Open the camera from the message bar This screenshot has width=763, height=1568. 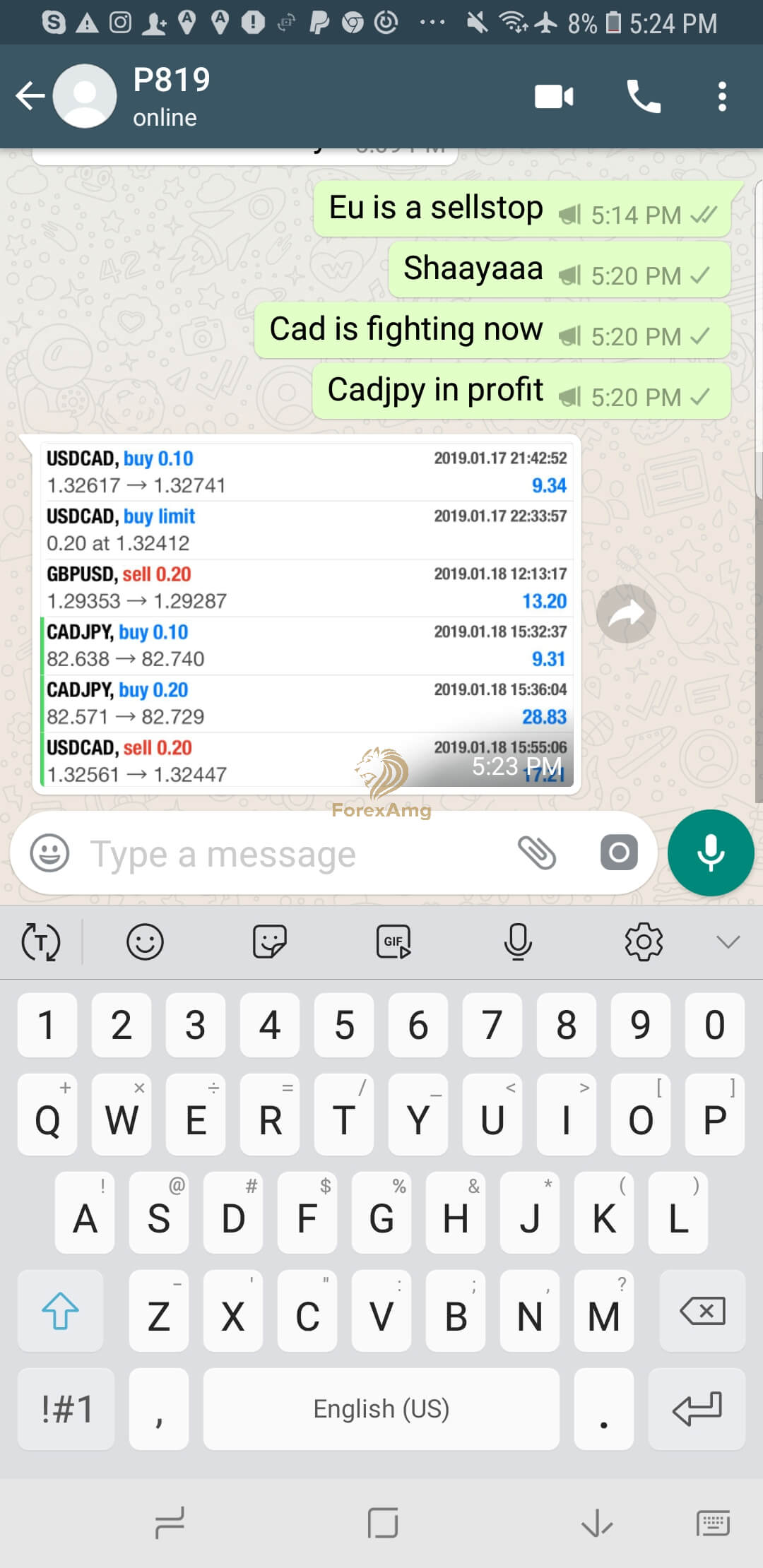pyautogui.click(x=618, y=853)
